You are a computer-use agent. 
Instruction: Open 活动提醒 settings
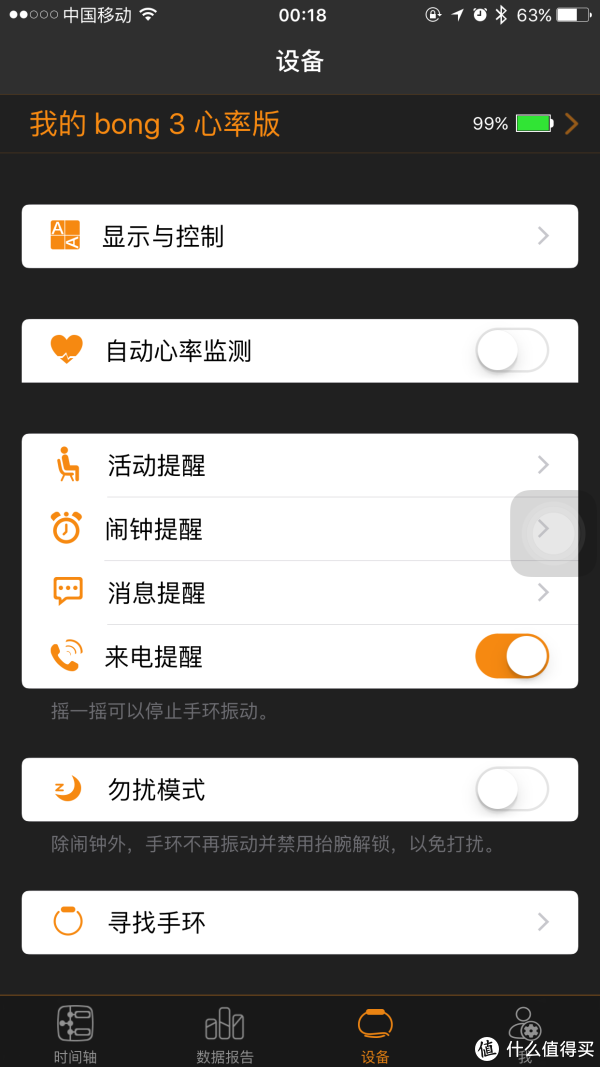[x=300, y=465]
